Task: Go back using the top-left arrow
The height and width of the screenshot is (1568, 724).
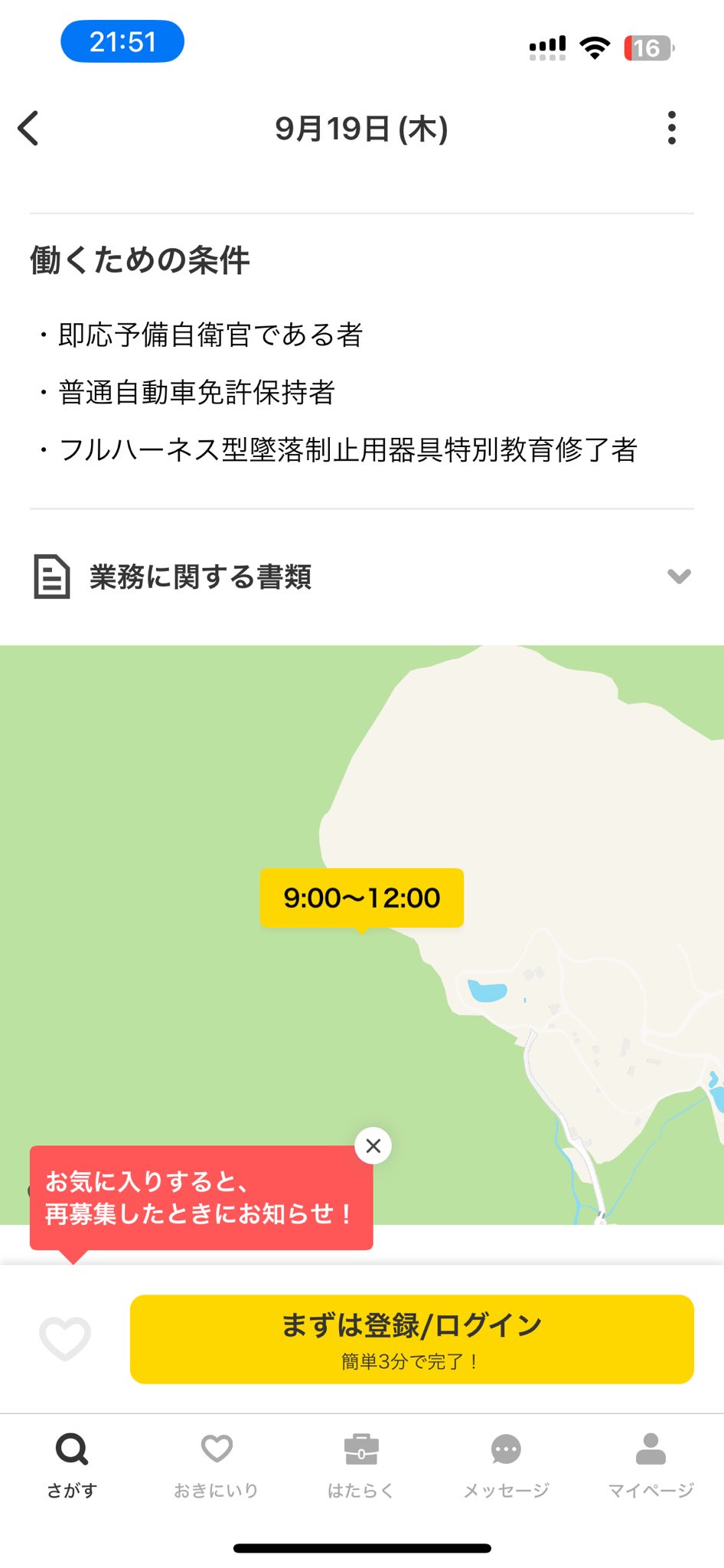Action: point(29,128)
